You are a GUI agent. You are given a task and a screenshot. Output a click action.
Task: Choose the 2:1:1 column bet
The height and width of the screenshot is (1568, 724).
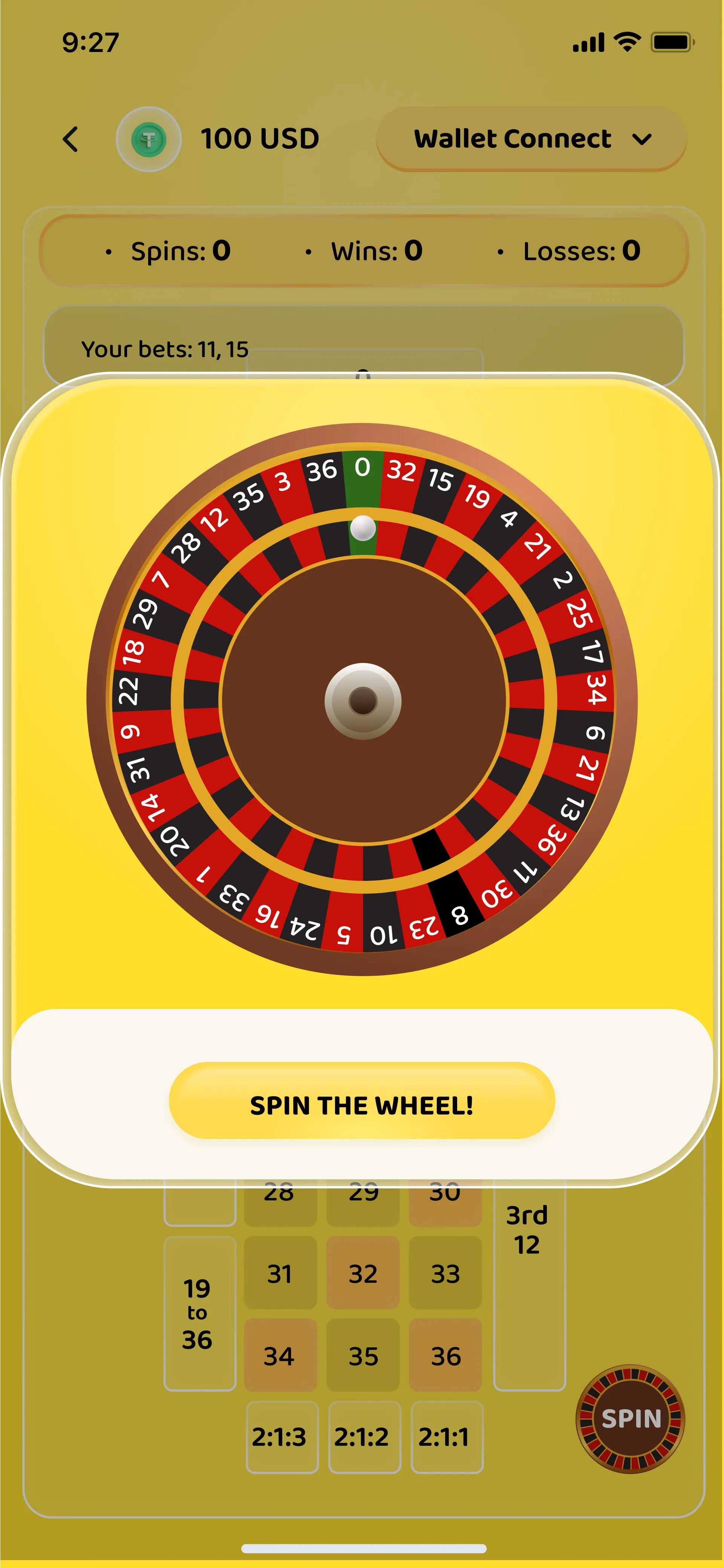446,1437
